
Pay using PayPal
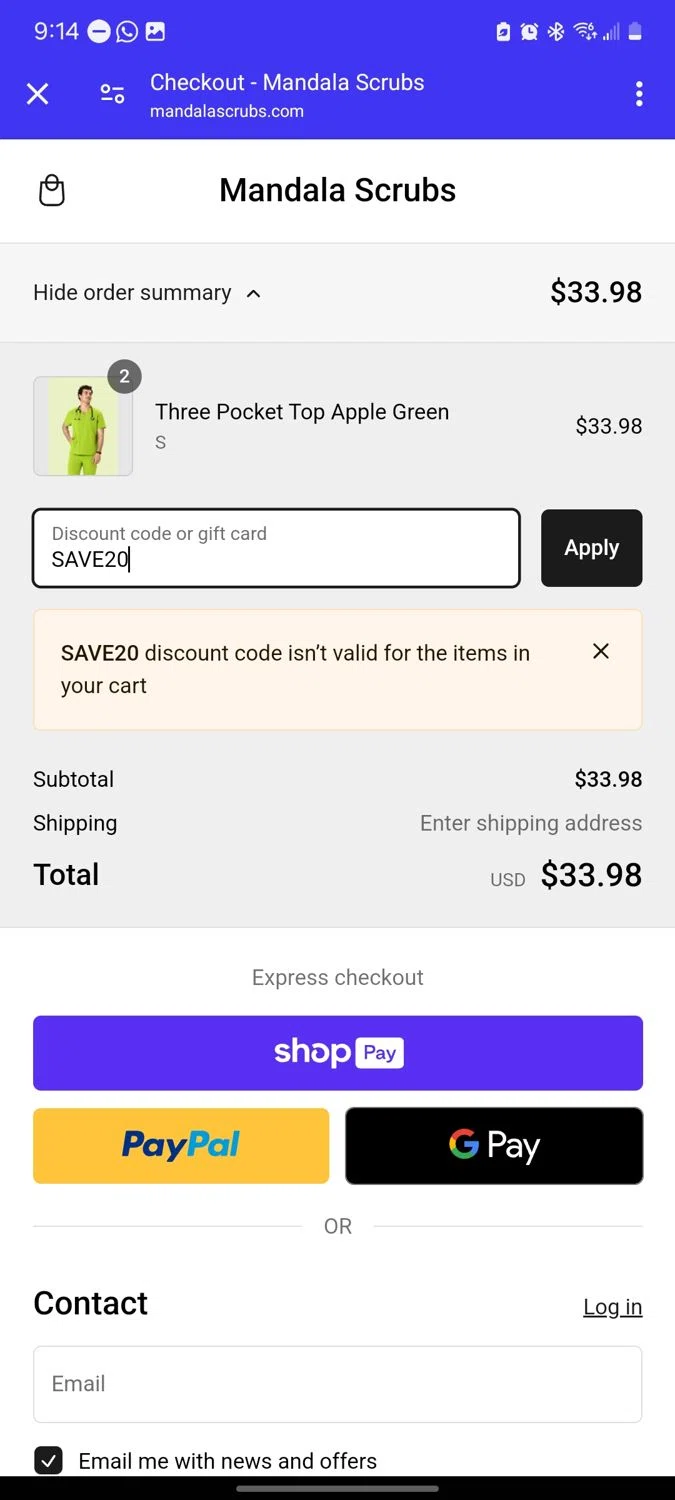tap(181, 1145)
